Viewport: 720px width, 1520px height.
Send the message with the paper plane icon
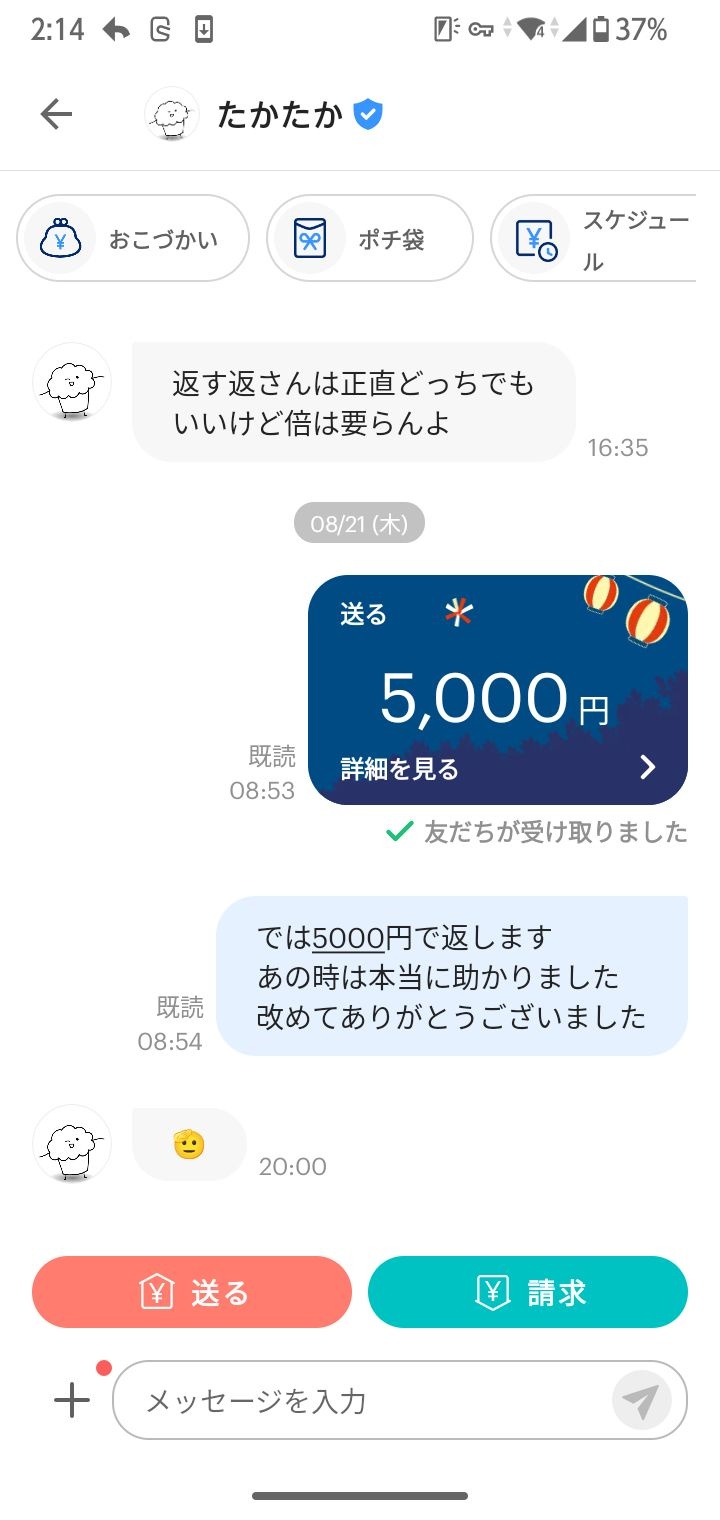[x=640, y=1400]
